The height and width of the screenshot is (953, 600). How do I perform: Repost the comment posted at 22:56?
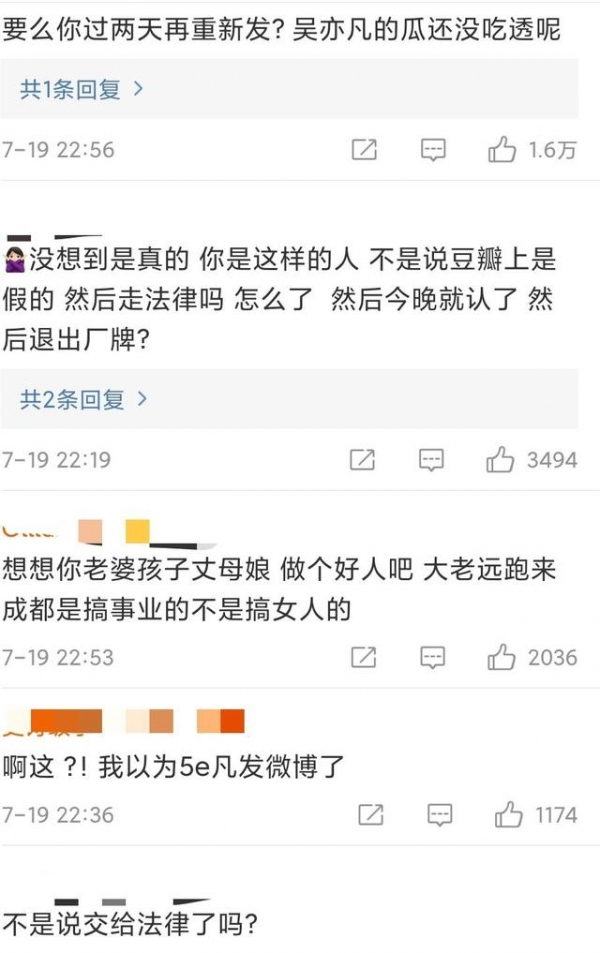pyautogui.click(x=364, y=150)
